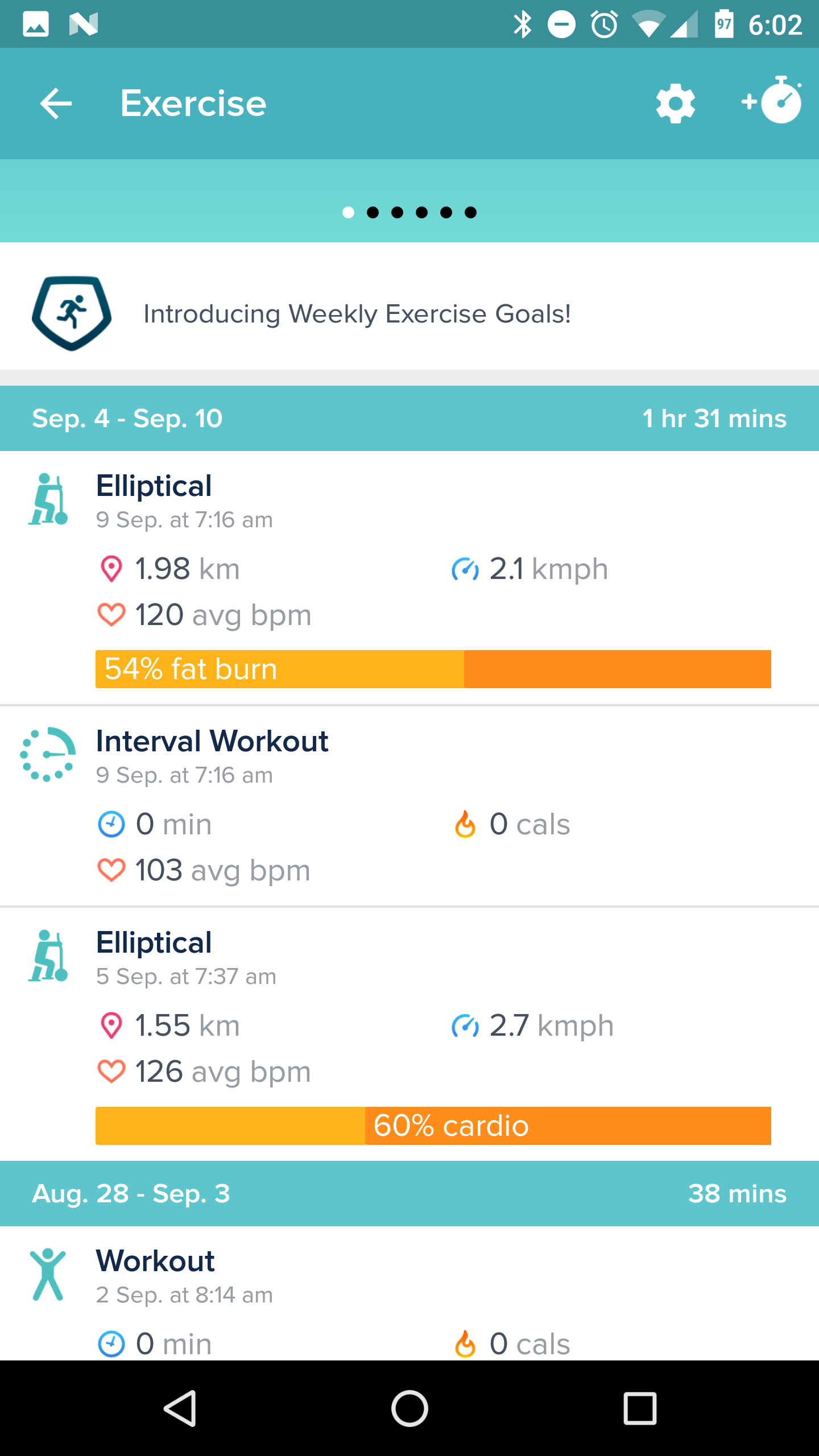Open the Weekly Exercise Goals introduction
This screenshot has width=819, height=1456.
(x=409, y=313)
